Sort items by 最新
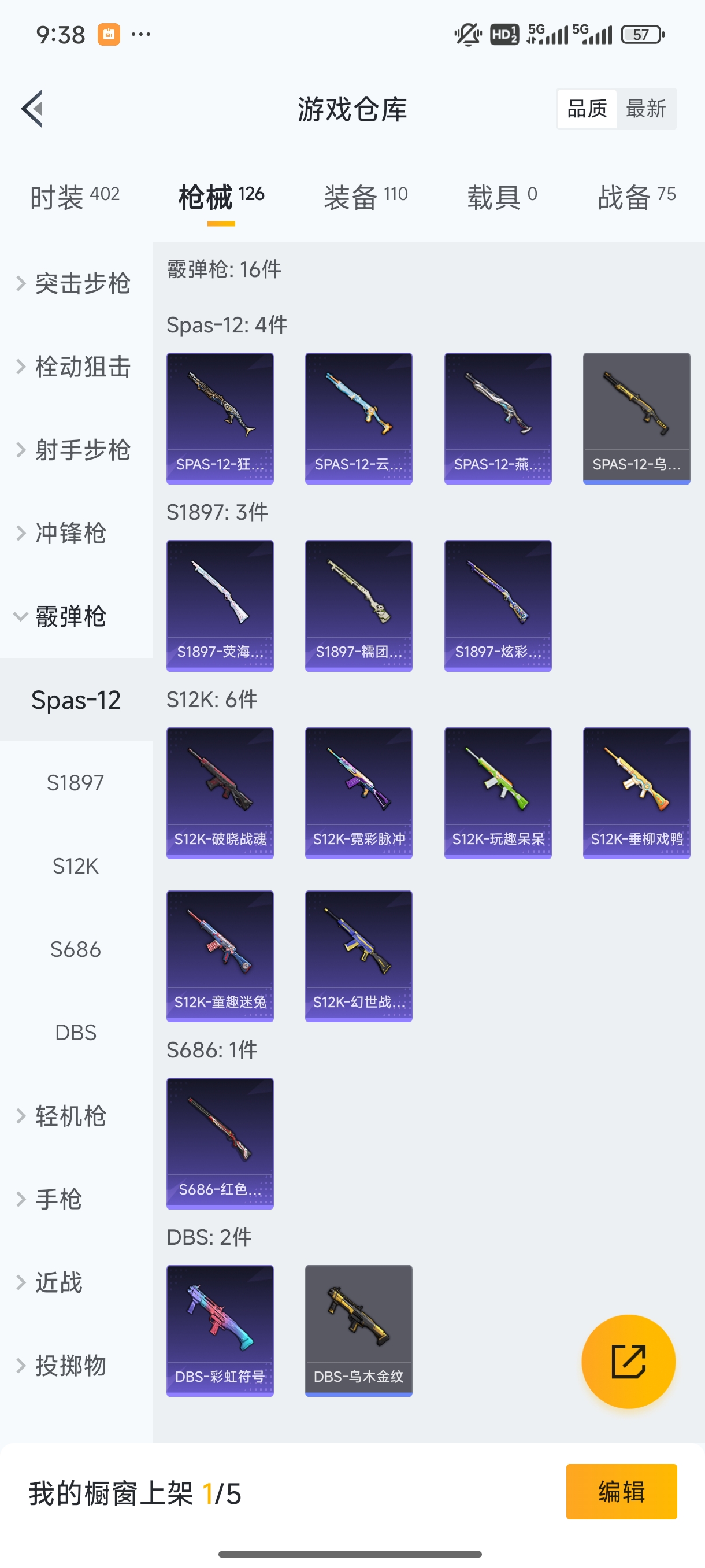The width and height of the screenshot is (705, 1568). [645, 109]
